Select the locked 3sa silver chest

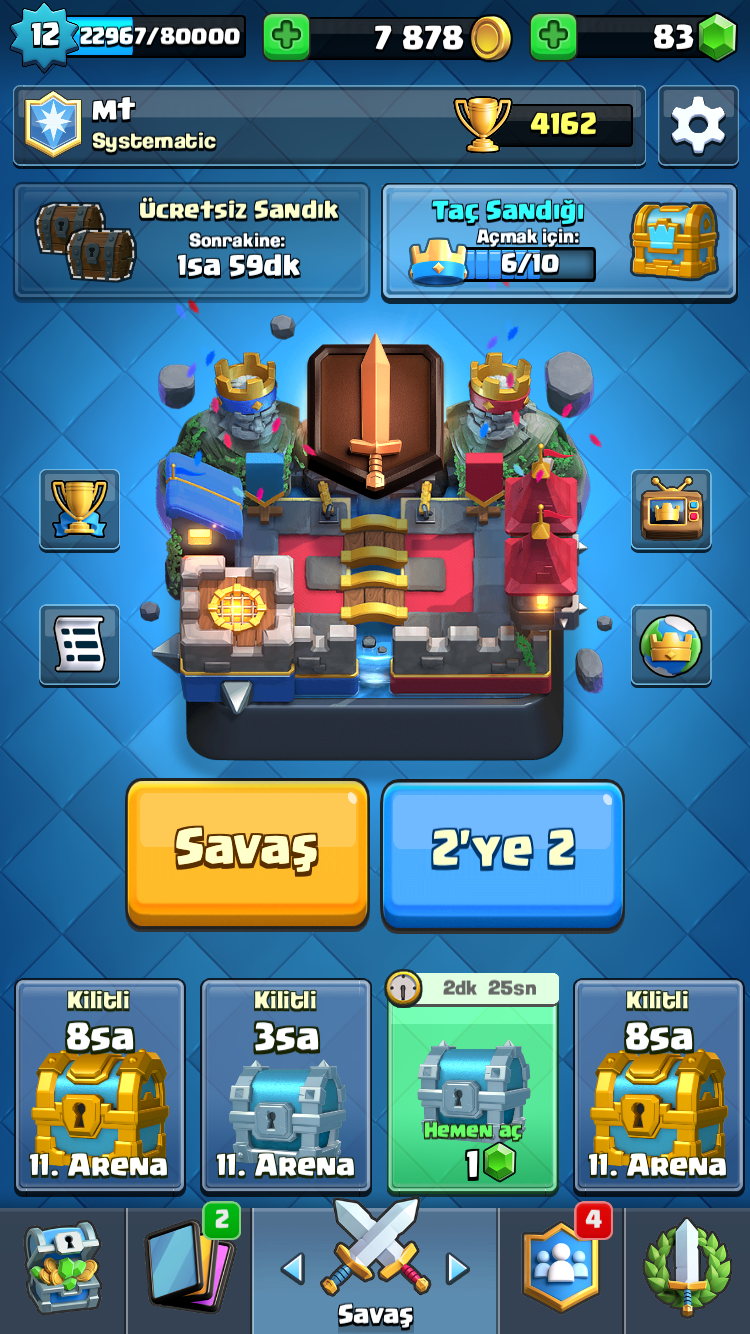(x=286, y=1085)
